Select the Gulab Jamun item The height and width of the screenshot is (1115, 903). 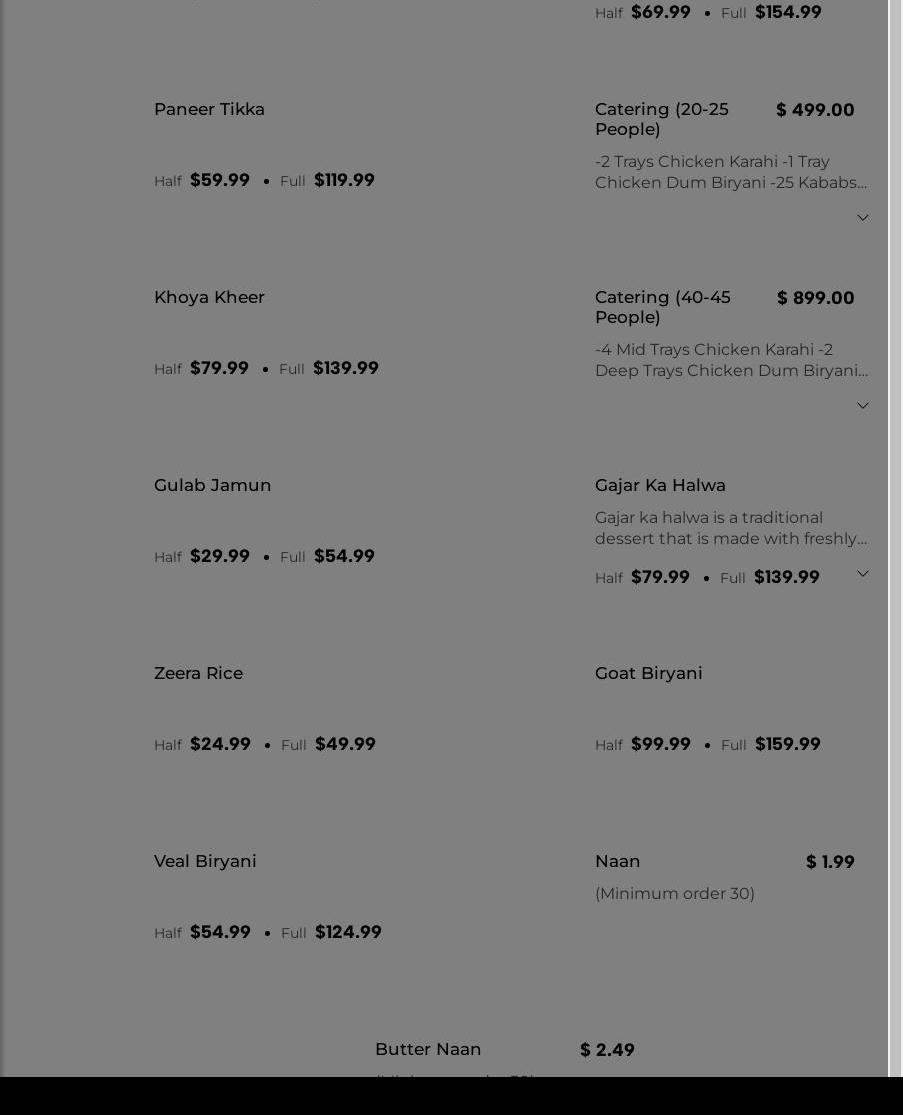pyautogui.click(x=212, y=485)
